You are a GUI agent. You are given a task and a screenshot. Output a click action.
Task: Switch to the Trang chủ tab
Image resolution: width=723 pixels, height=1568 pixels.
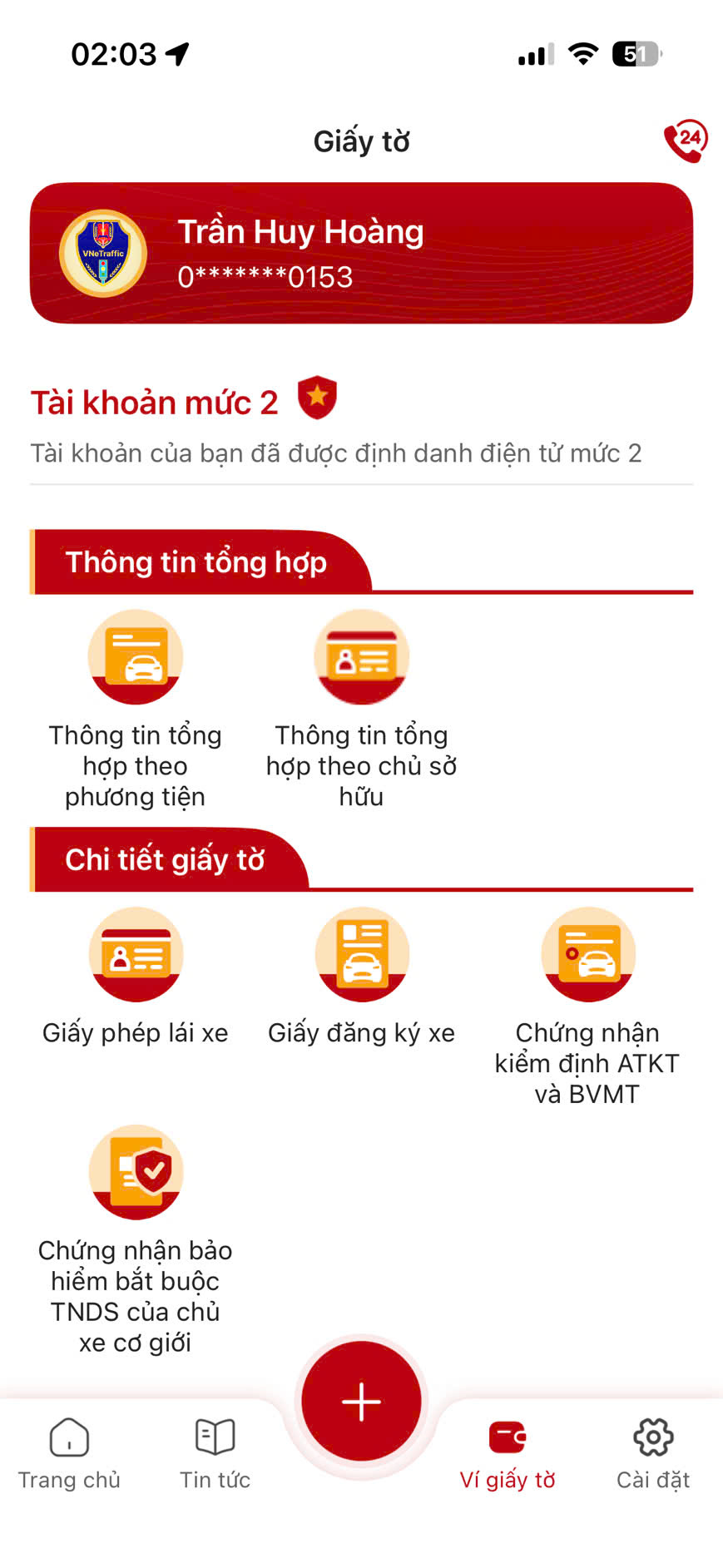pyautogui.click(x=70, y=1452)
